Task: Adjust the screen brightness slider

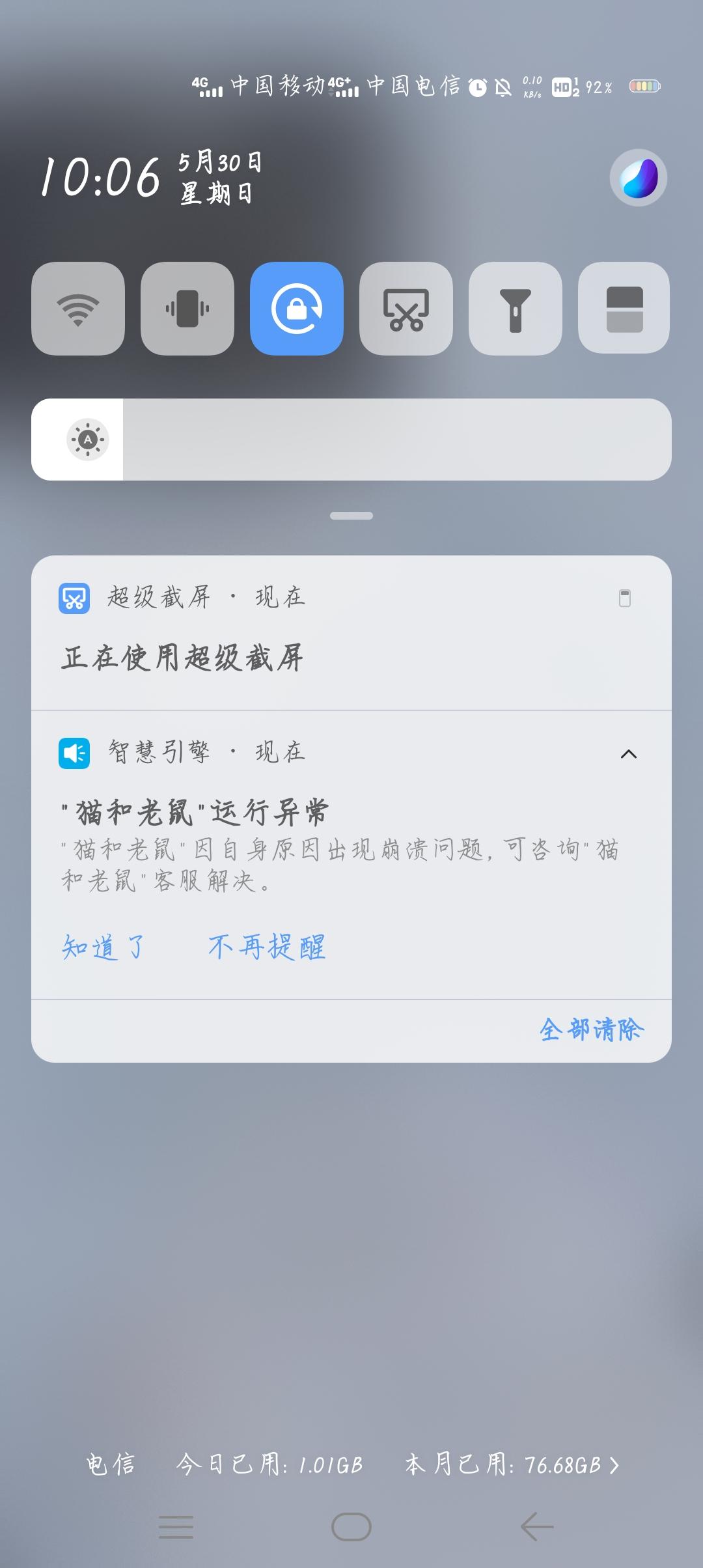Action: 351,439
